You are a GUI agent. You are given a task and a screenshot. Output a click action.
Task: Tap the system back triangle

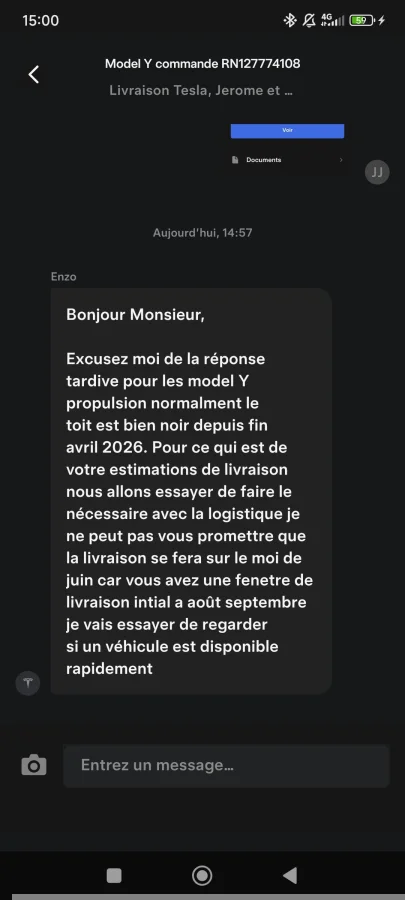[290, 875]
